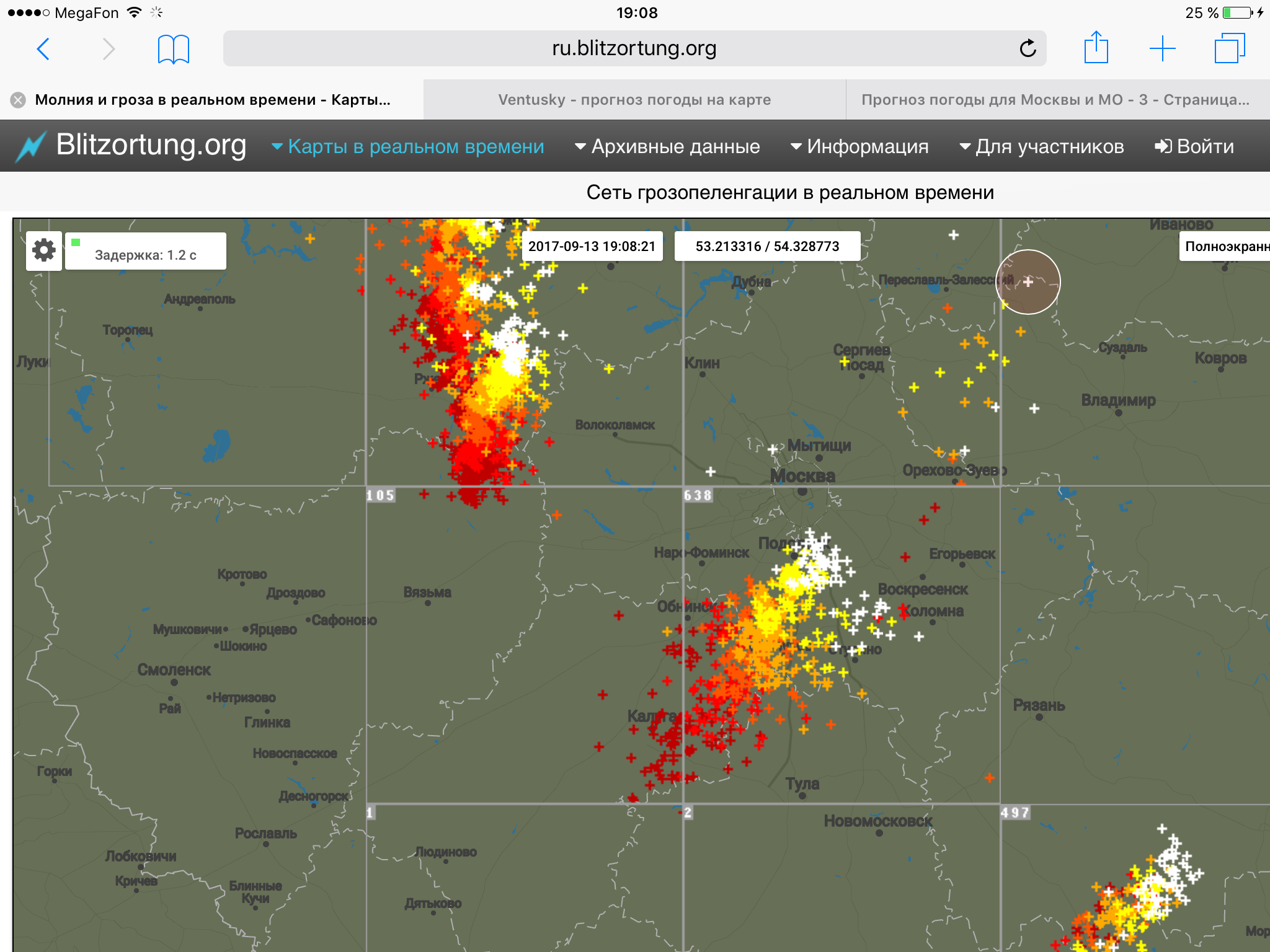Open the map settings gear
Viewport: 1270px width, 952px height.
pyautogui.click(x=44, y=251)
